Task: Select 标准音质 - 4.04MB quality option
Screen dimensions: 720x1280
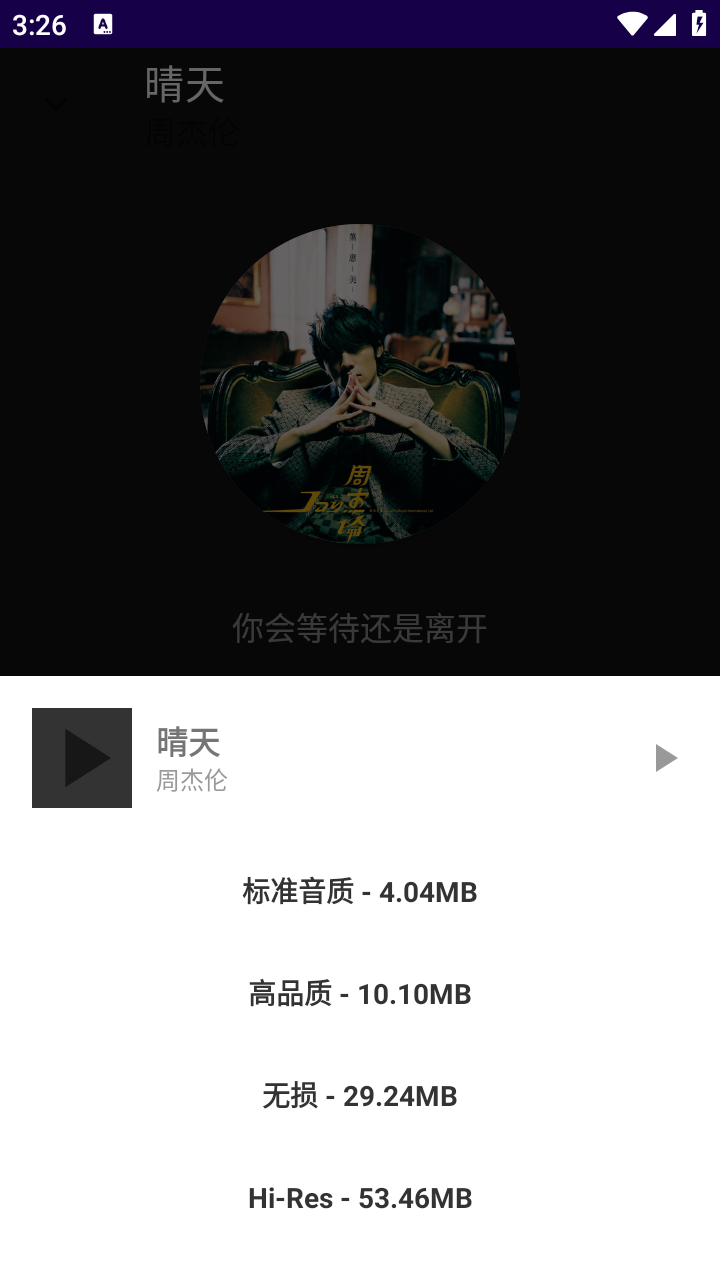Action: point(360,891)
